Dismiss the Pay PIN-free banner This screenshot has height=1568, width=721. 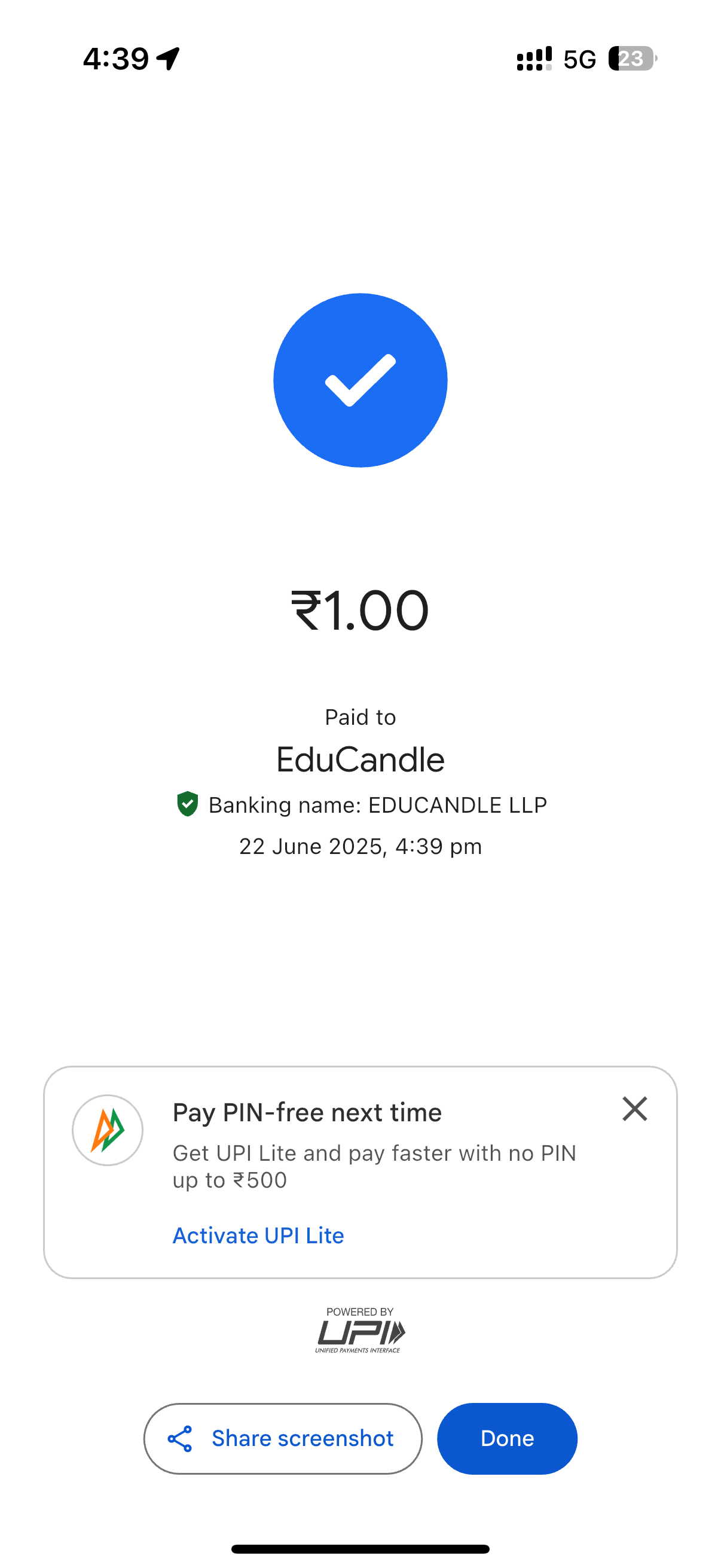pos(634,1109)
